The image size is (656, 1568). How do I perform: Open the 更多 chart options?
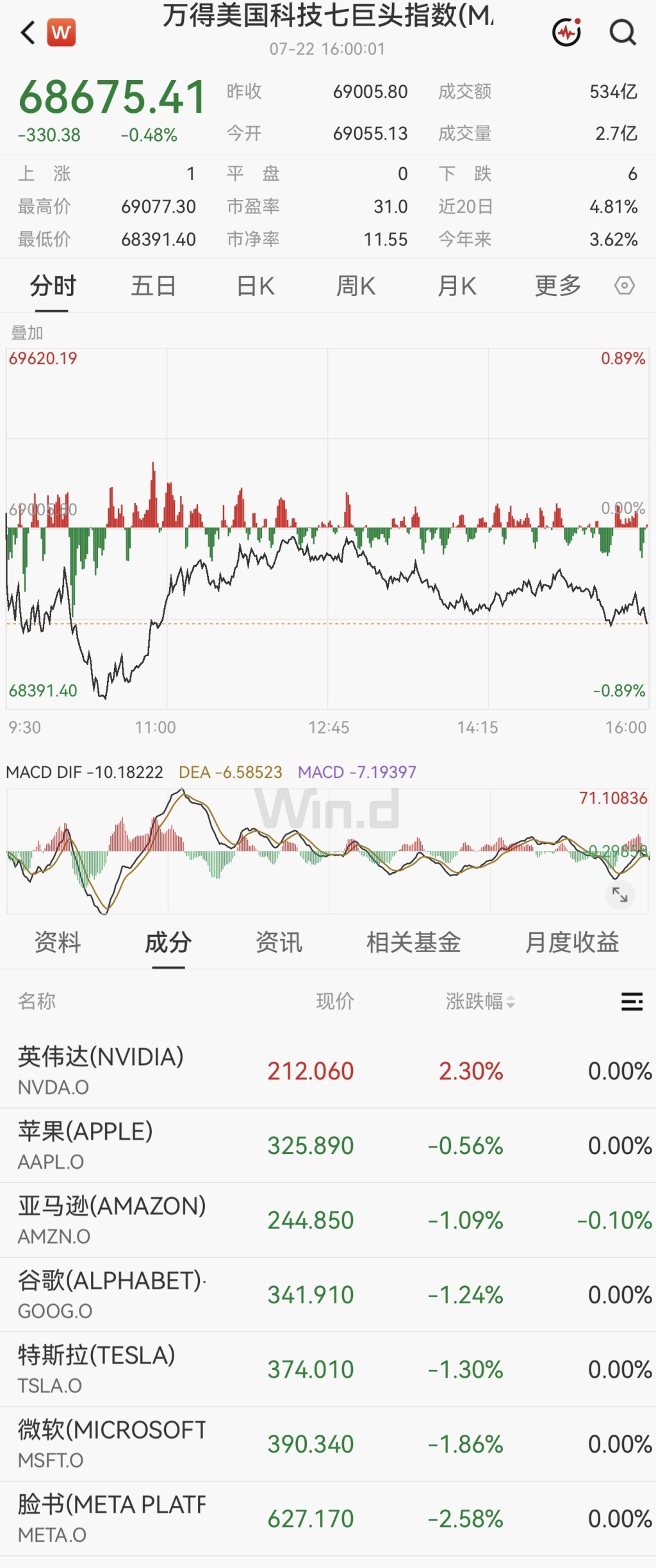click(558, 286)
